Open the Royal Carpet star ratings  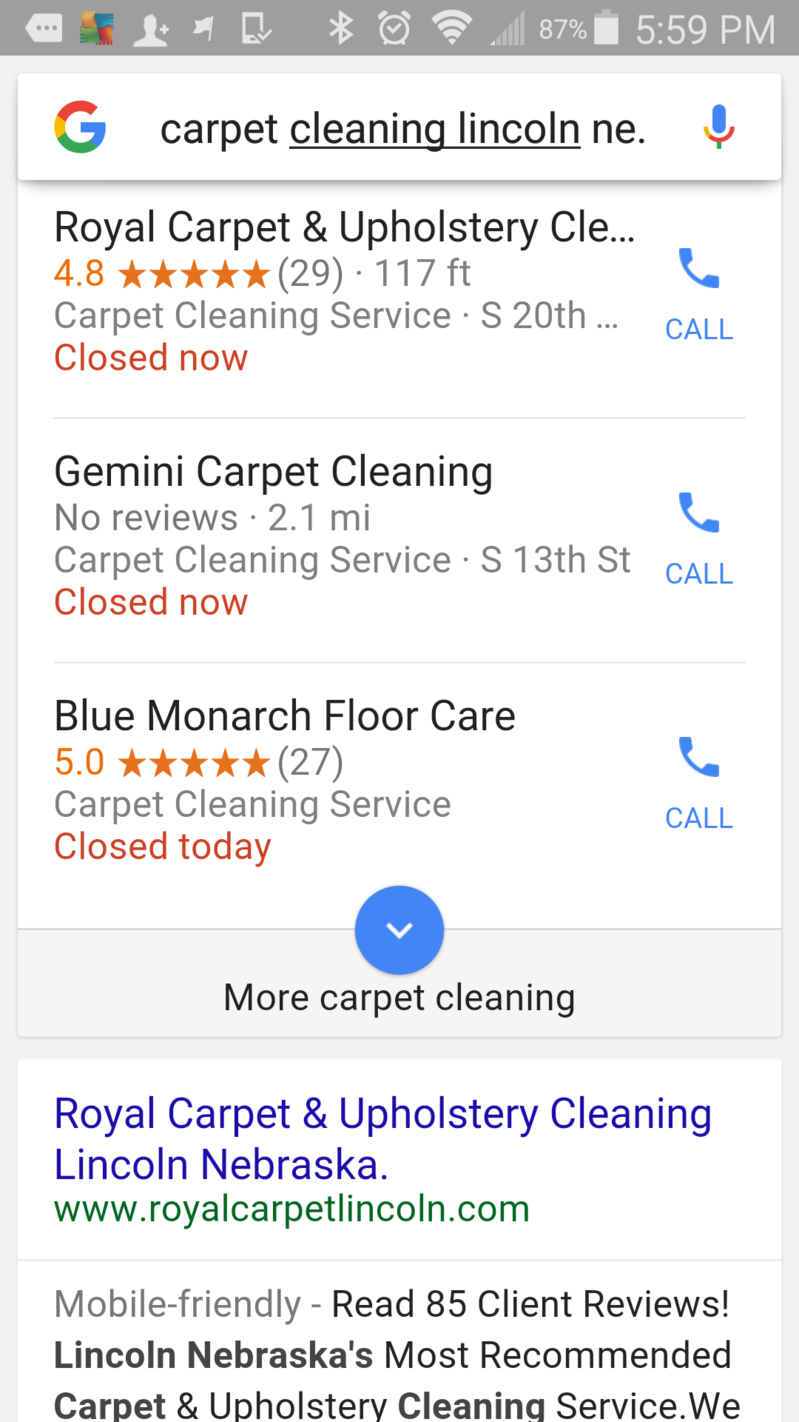[x=195, y=272]
